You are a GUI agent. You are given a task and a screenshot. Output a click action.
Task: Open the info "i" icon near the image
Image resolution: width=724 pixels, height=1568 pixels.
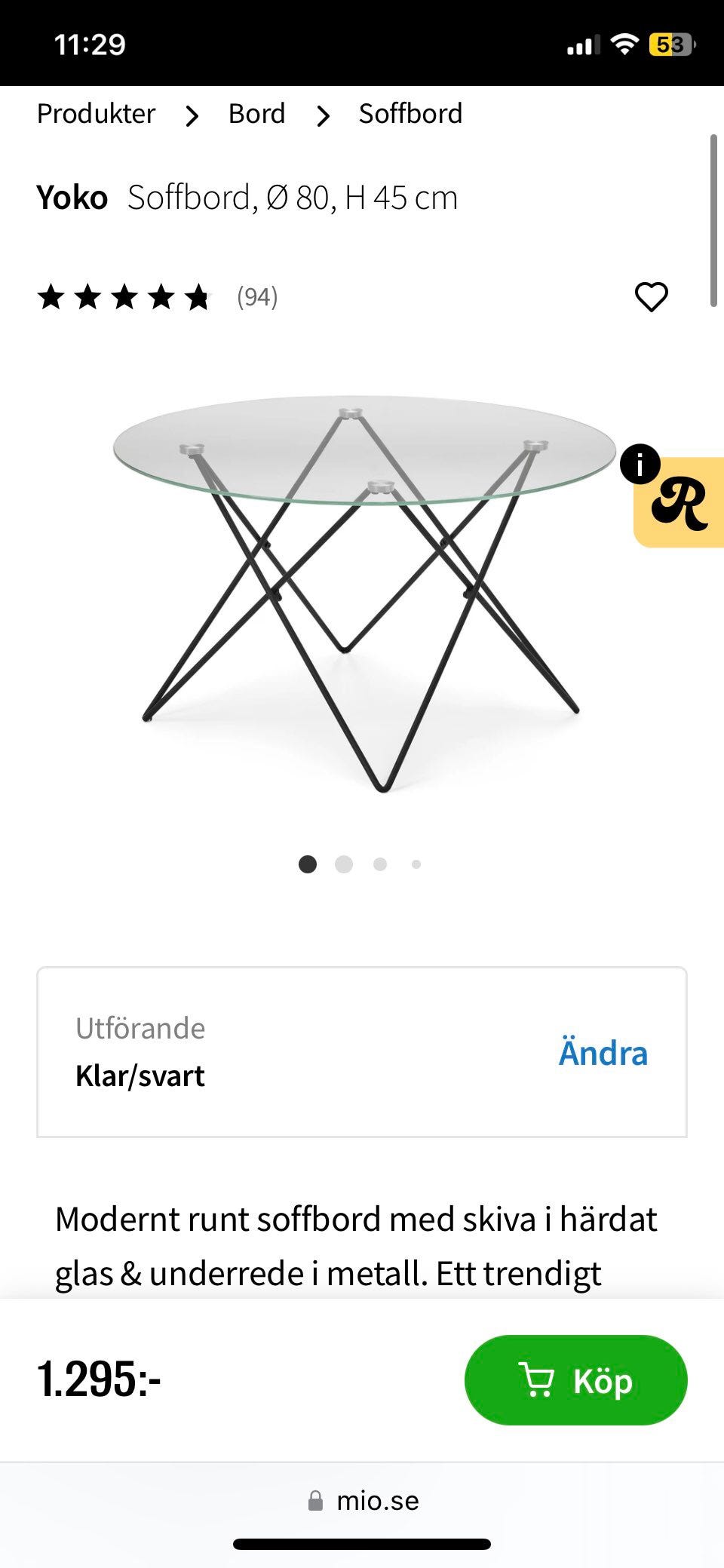click(x=640, y=464)
